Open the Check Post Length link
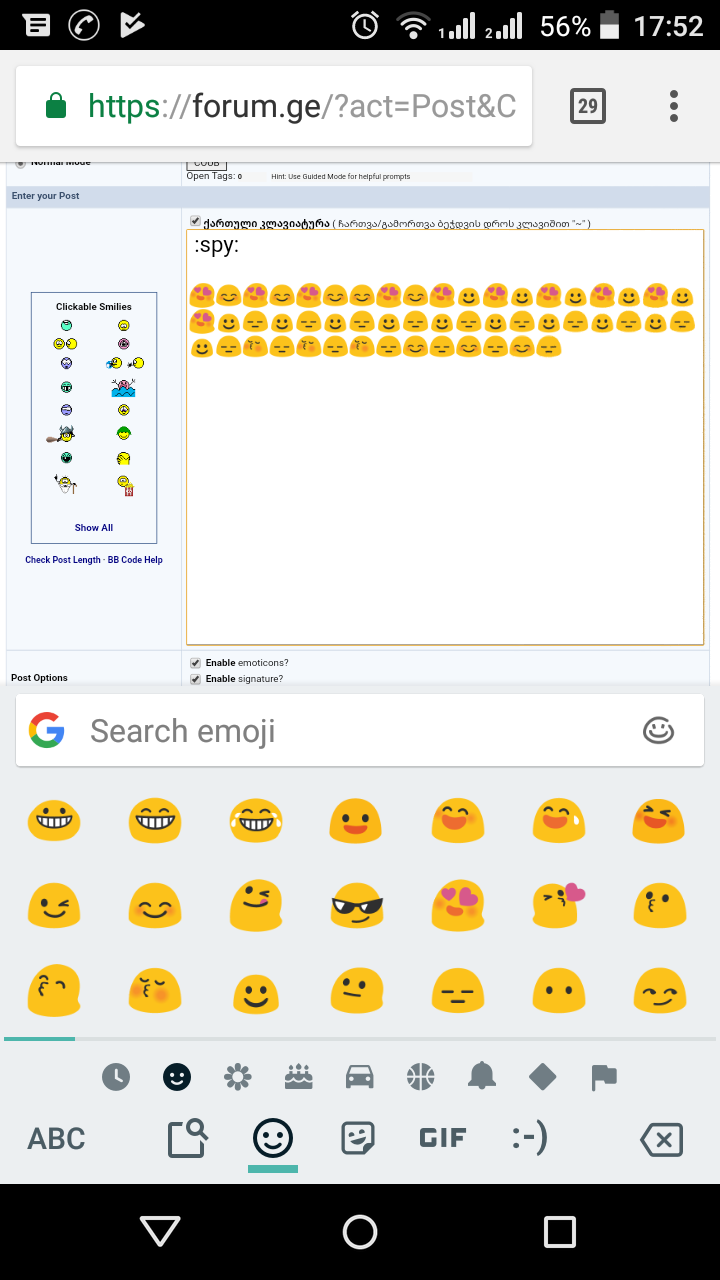The width and height of the screenshot is (720, 1280). point(63,560)
